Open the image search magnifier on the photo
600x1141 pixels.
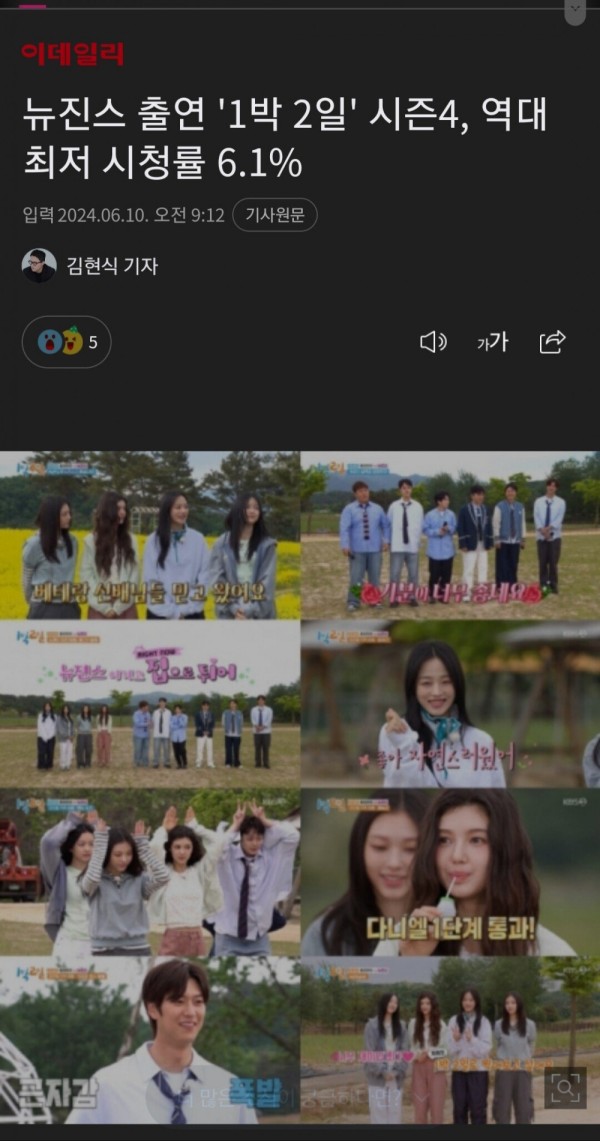(x=565, y=1087)
